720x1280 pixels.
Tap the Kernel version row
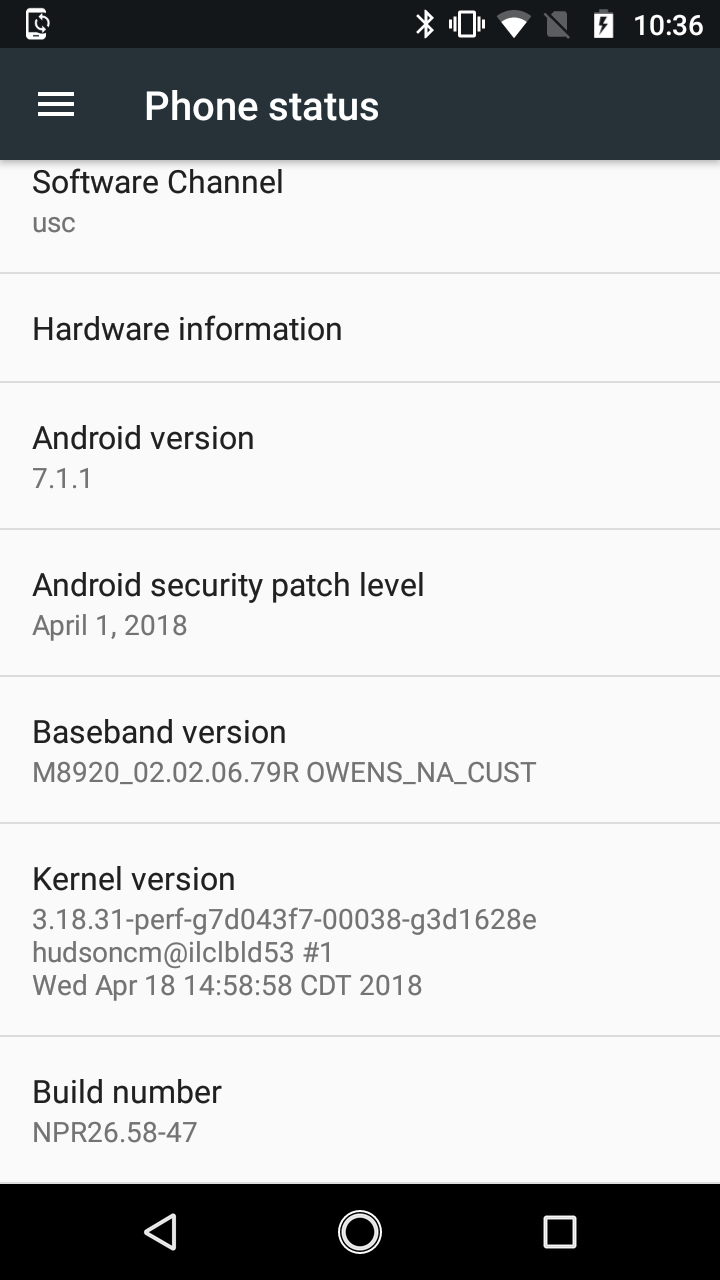360,930
